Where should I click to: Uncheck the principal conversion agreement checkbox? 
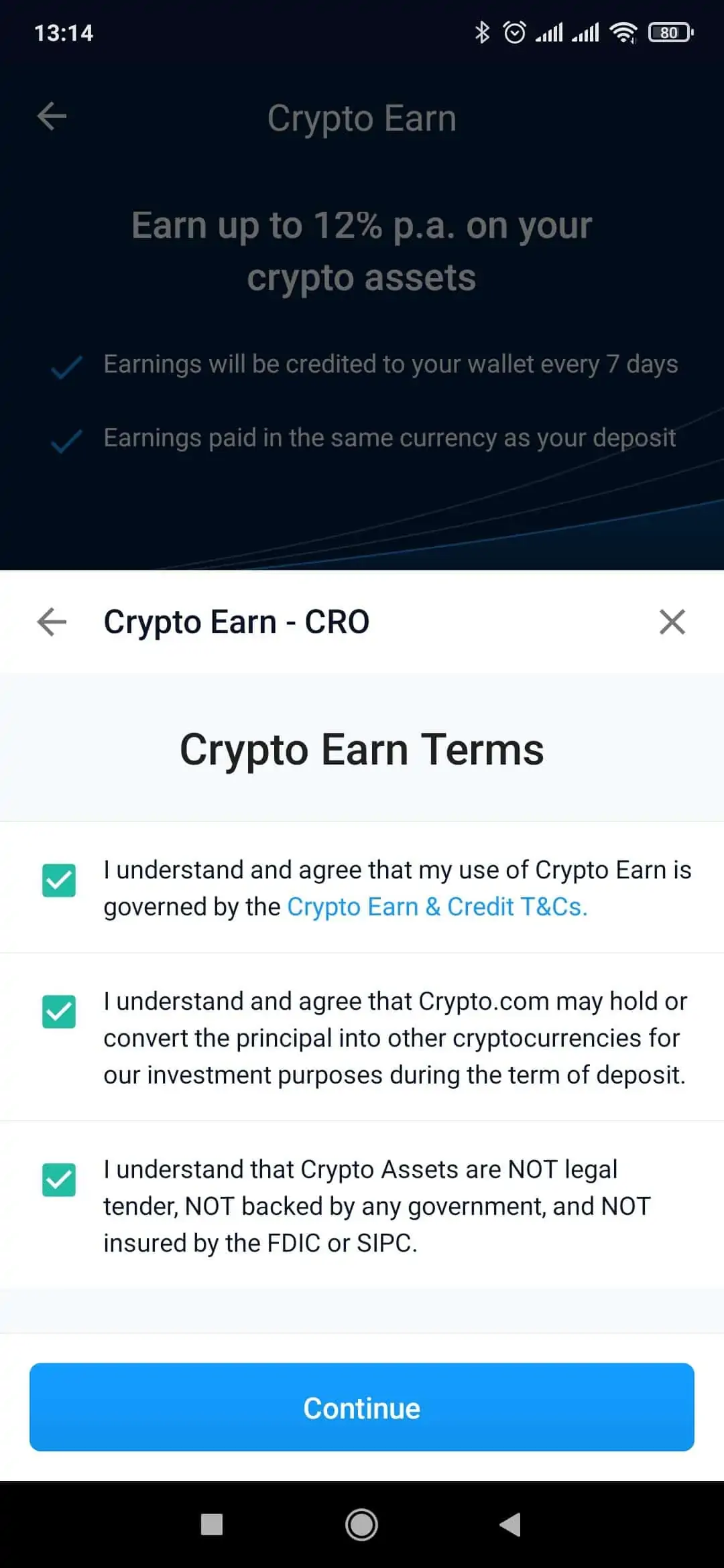point(59,1011)
